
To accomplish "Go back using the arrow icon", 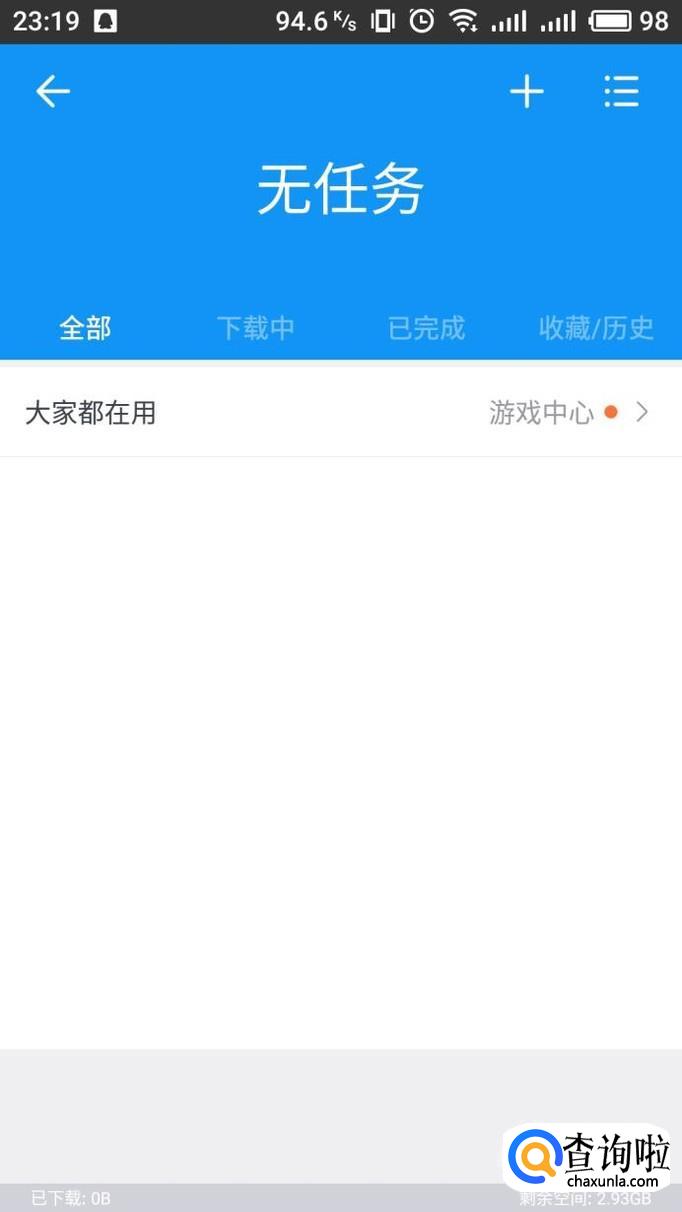I will [x=53, y=92].
